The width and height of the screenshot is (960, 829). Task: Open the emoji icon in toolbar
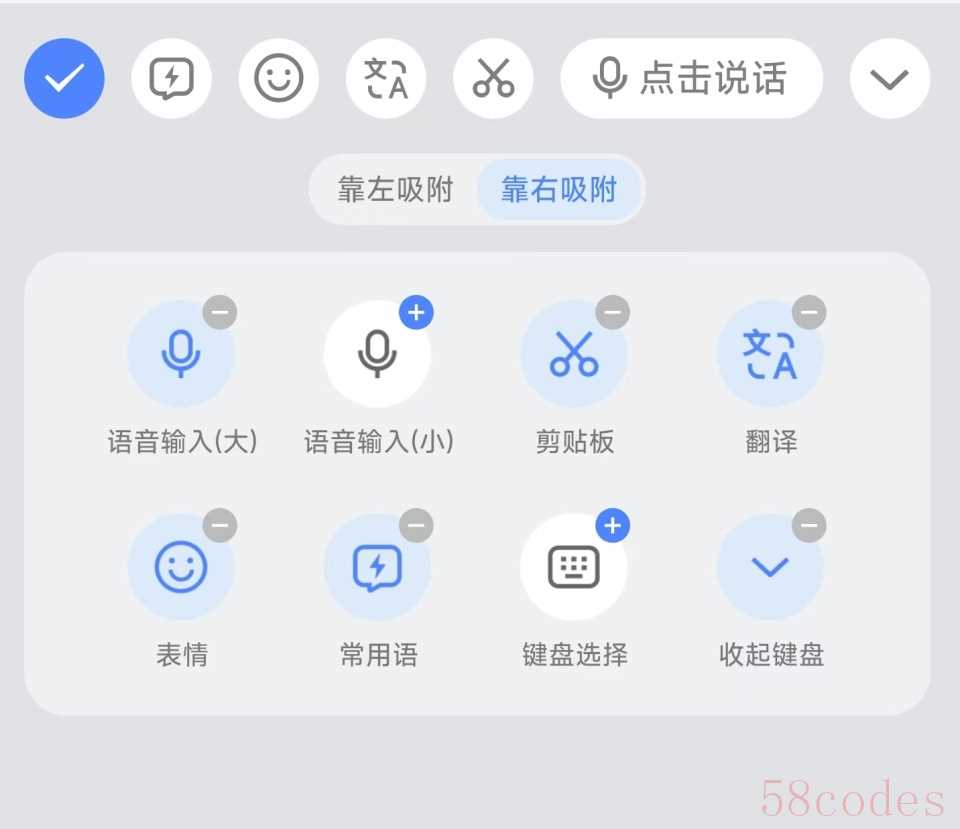pyautogui.click(x=279, y=78)
